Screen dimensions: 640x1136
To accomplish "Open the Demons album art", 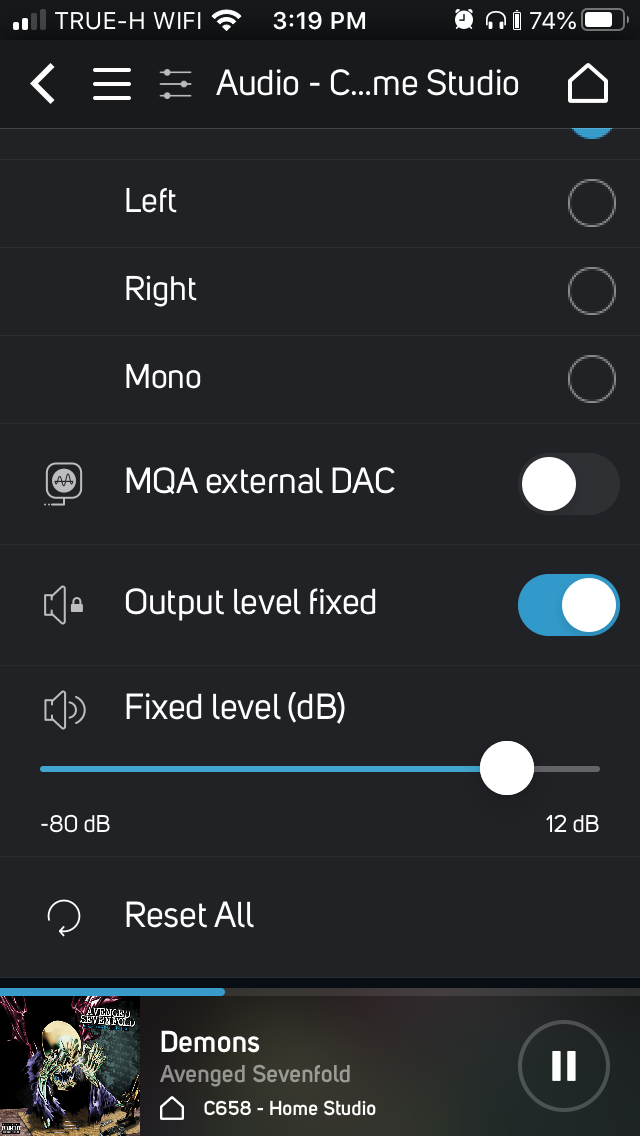I will 70,1066.
